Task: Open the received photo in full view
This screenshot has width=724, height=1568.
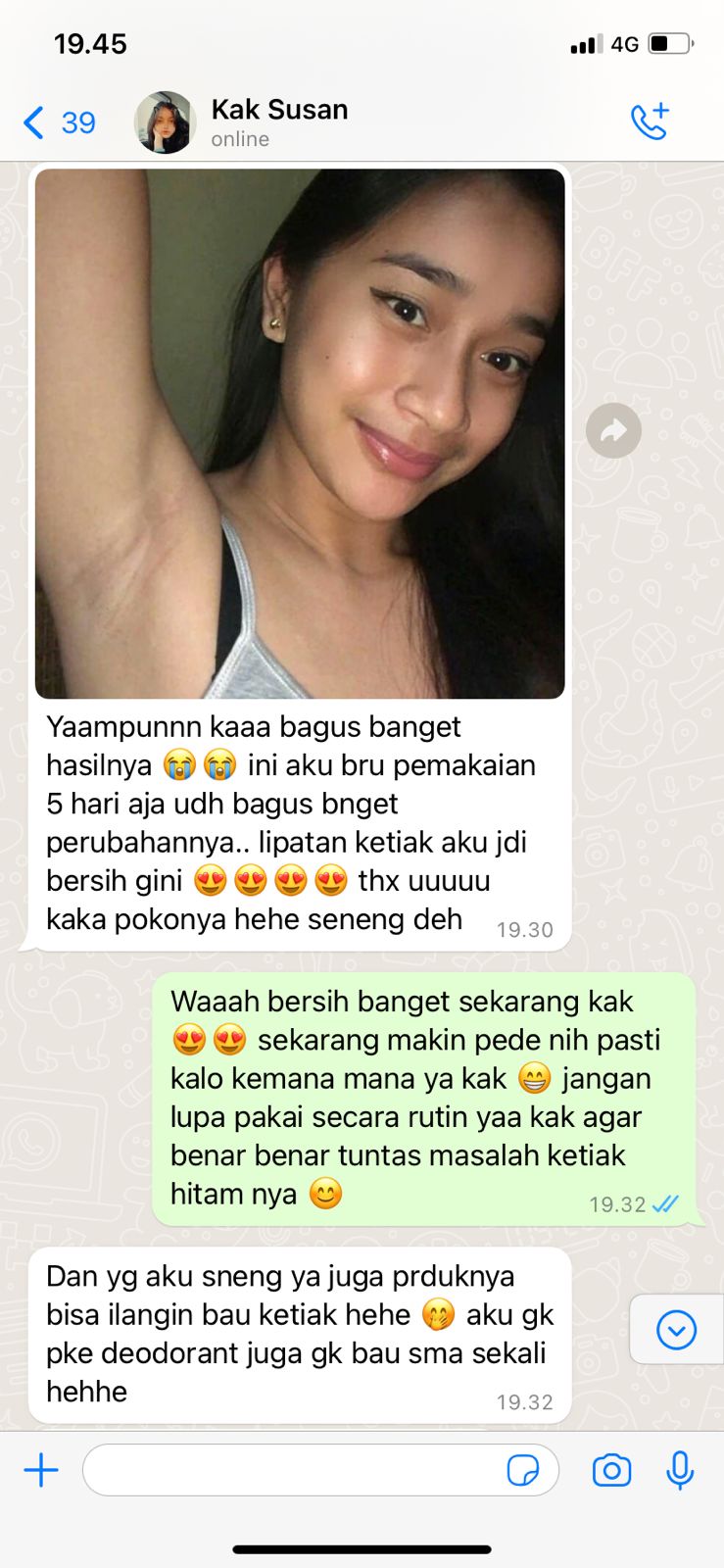Action: (x=300, y=433)
